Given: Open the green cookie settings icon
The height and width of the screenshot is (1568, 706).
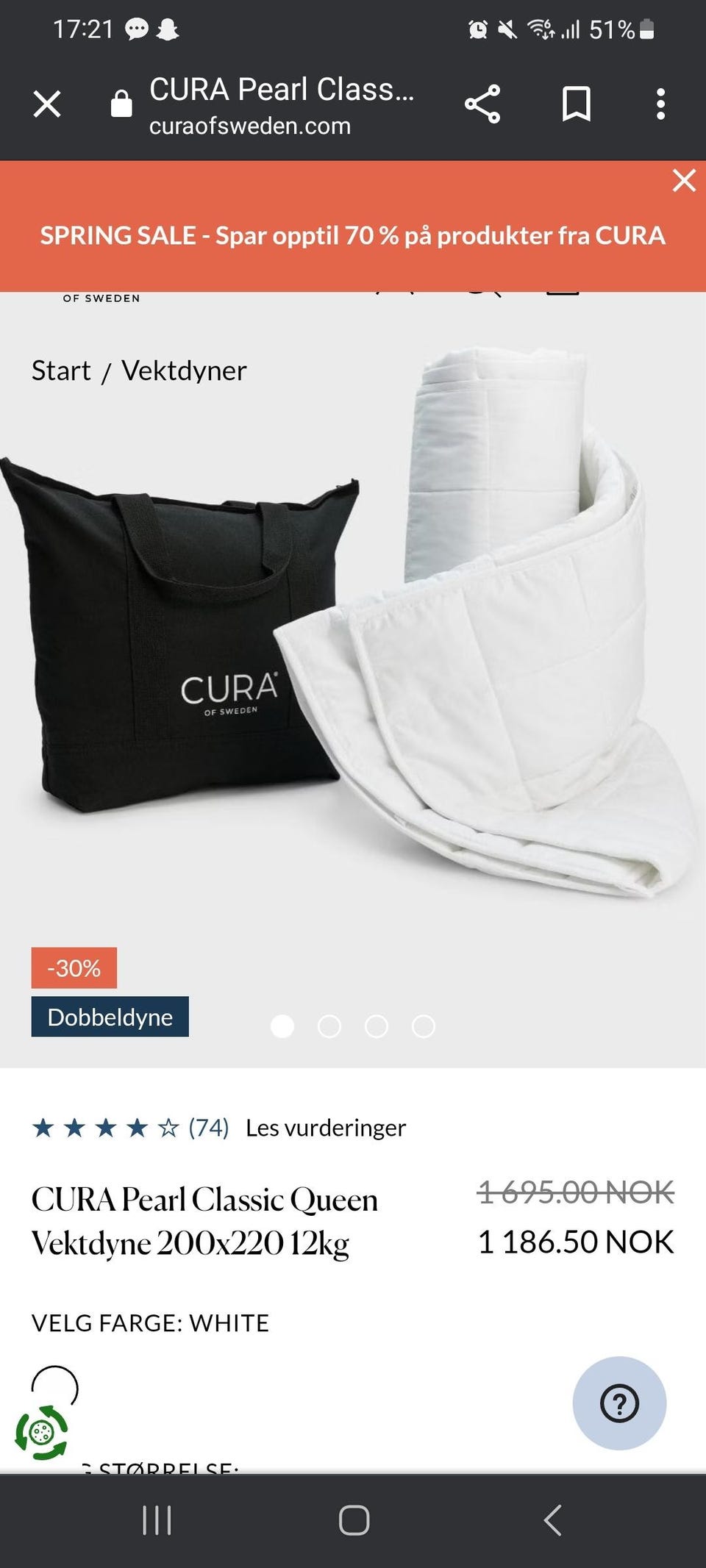Looking at the screenshot, I should point(41,1433).
